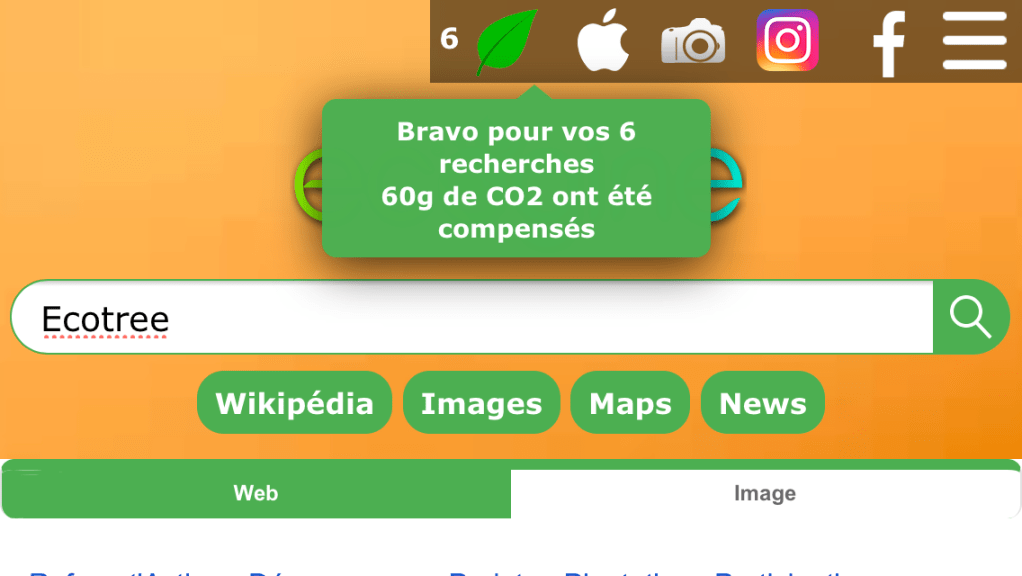This screenshot has height=576, width=1022.
Task: Open the Facebook page
Action: (x=888, y=44)
